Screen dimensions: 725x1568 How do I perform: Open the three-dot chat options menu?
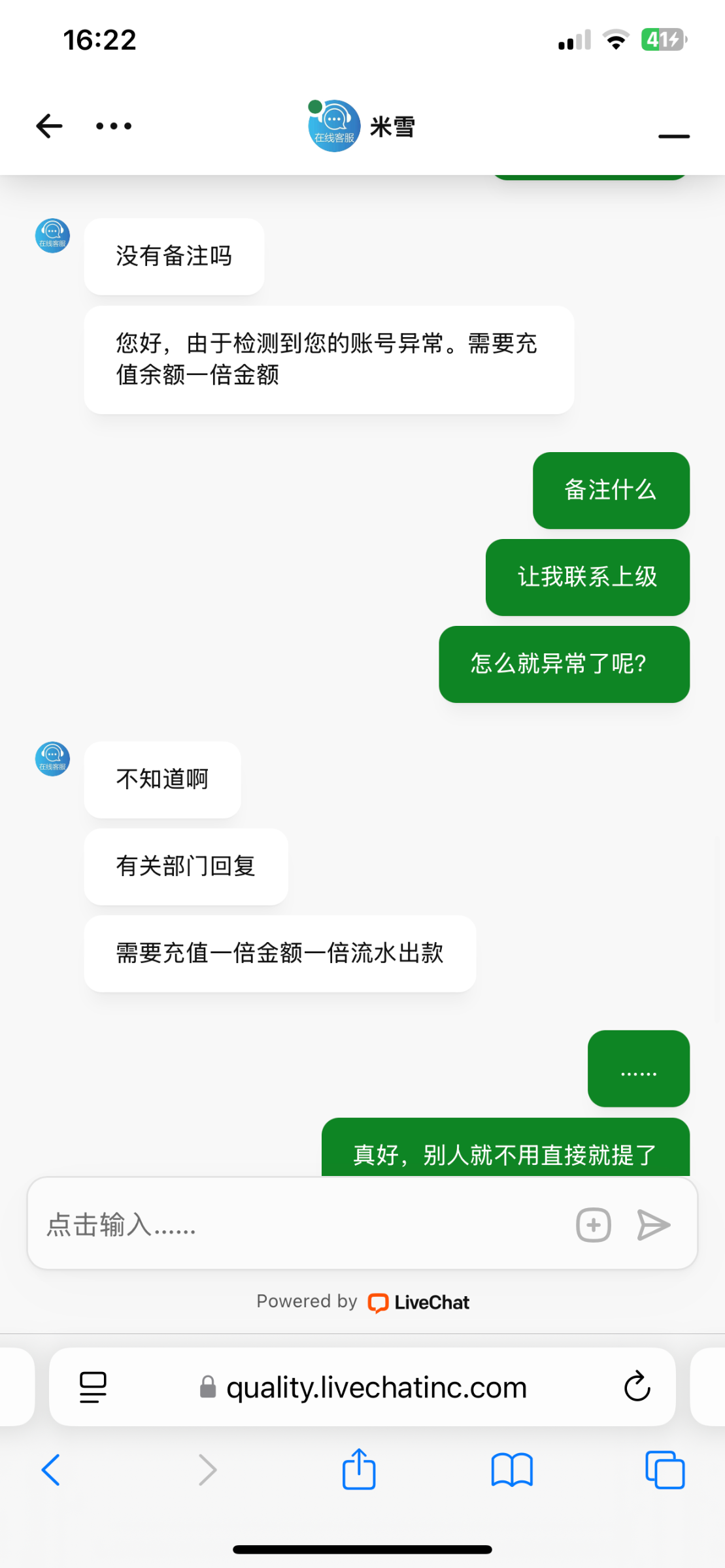[114, 126]
